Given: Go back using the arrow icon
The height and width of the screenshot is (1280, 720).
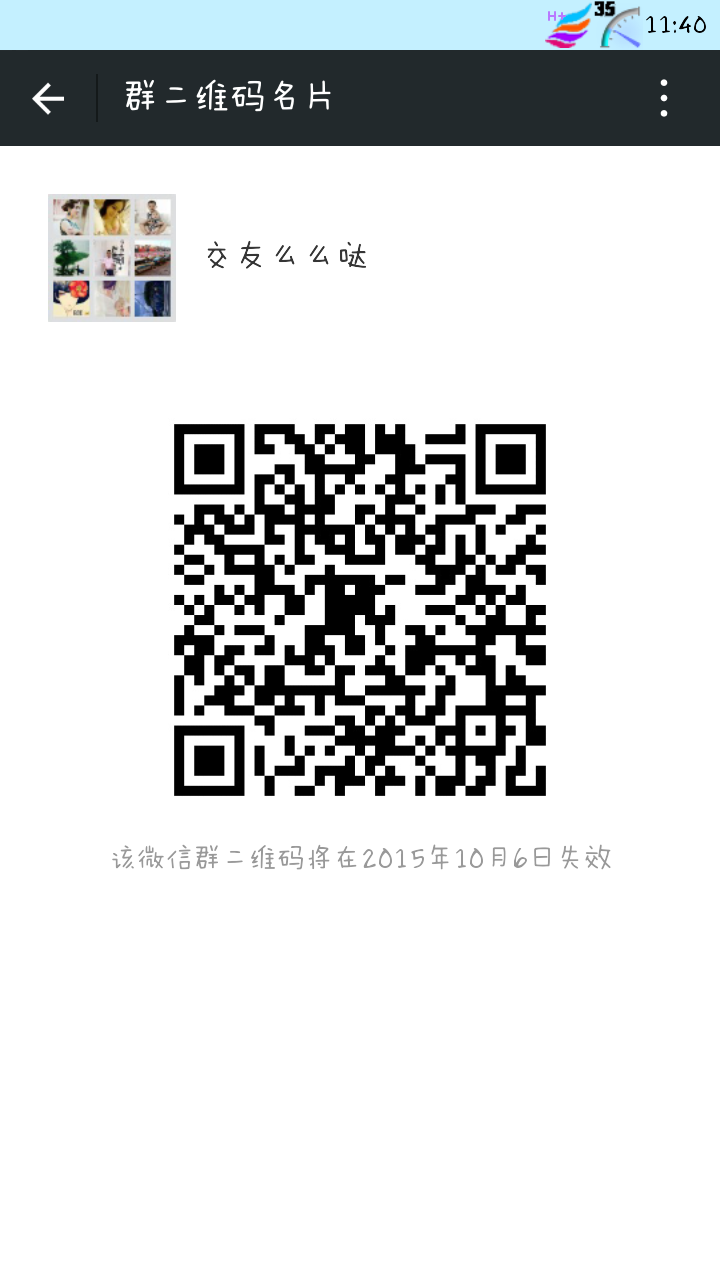Looking at the screenshot, I should (x=47, y=98).
